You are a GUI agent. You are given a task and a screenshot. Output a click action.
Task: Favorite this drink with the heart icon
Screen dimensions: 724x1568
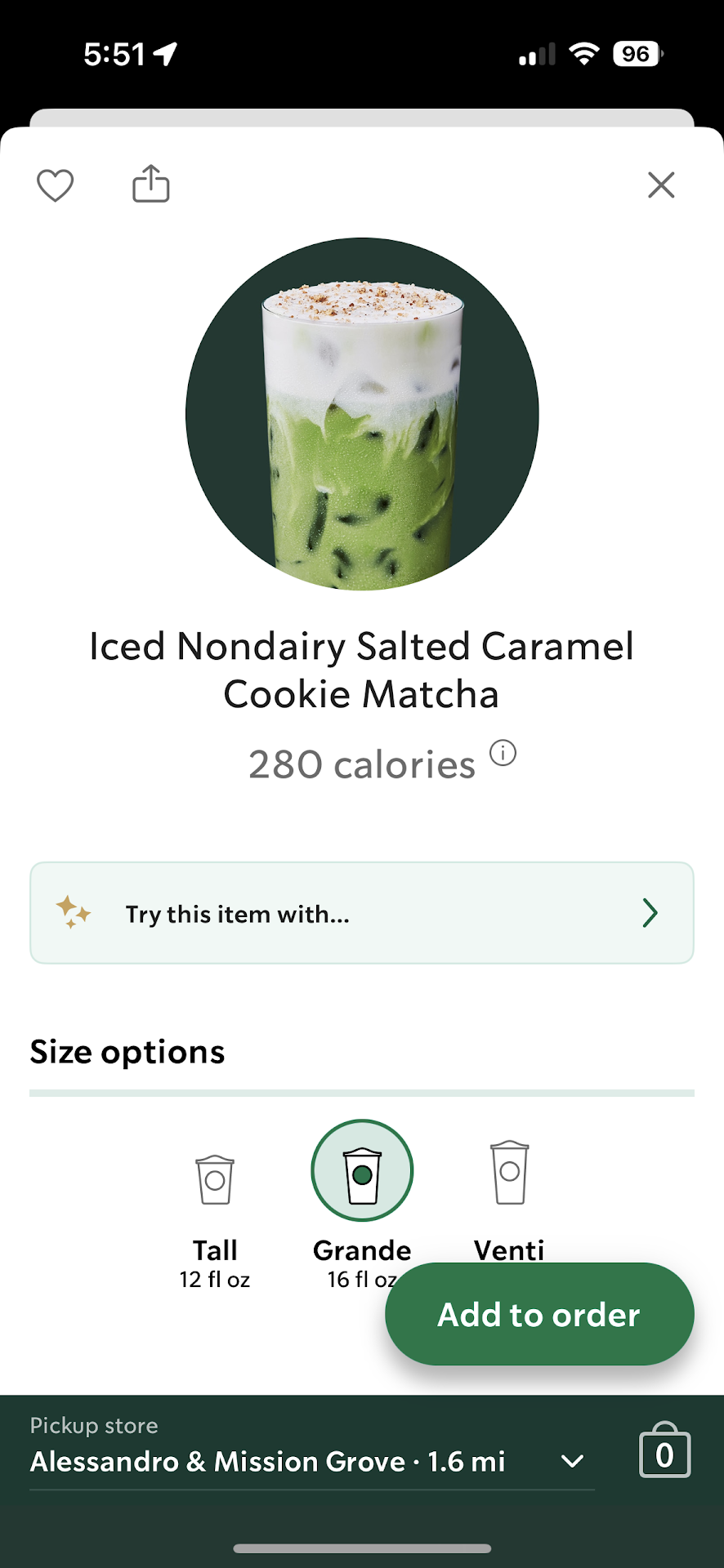coord(56,185)
